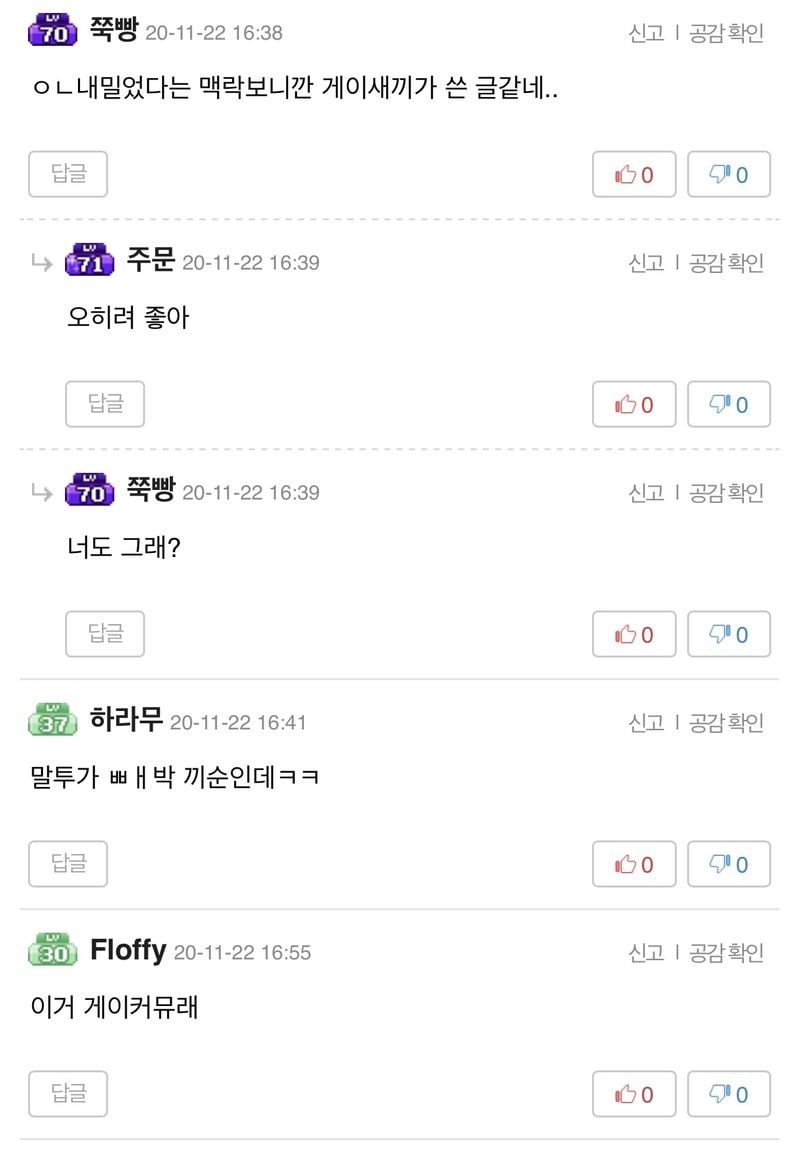Check 공감확인 for the "너도 그래?" reply
This screenshot has height=1151, width=800.
[x=727, y=493]
